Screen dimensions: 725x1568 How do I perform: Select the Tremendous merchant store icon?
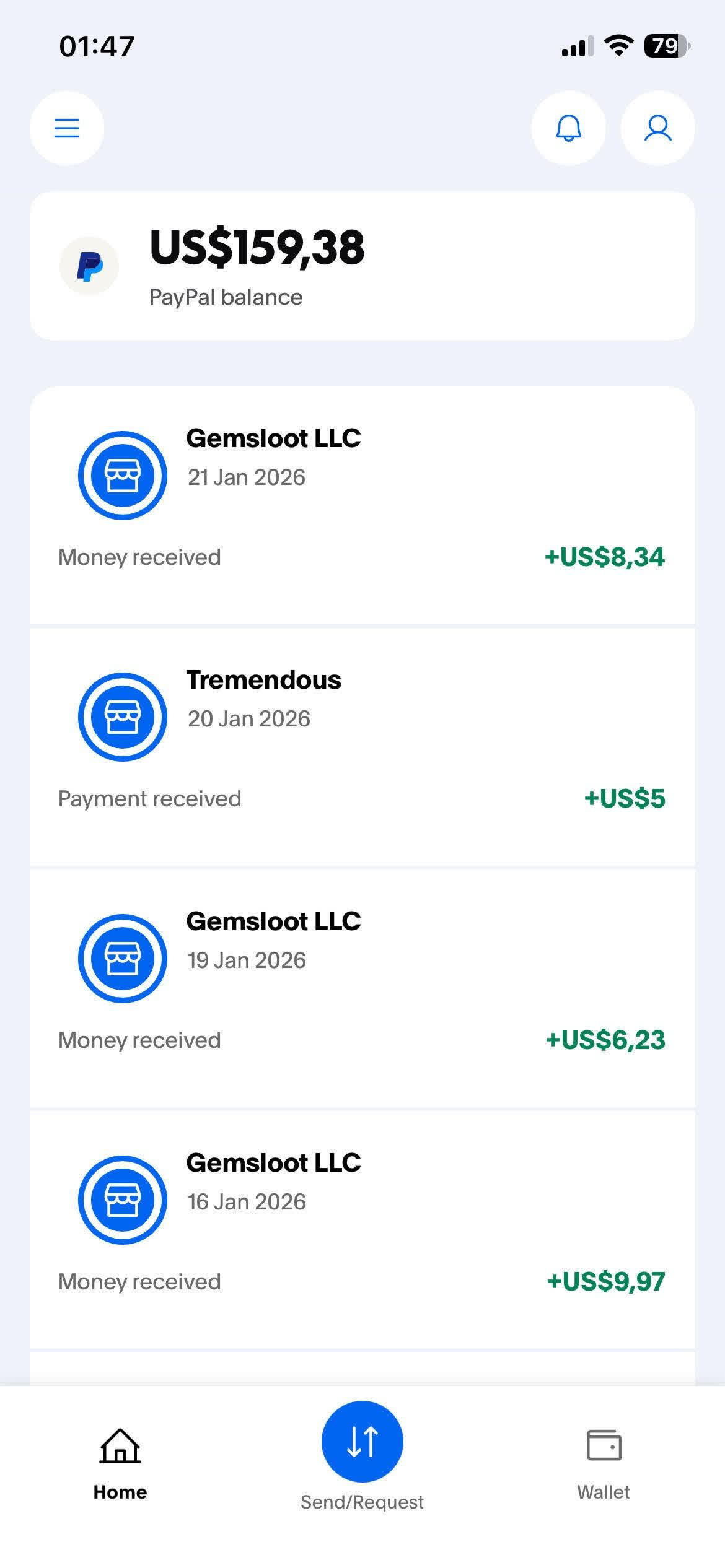pyautogui.click(x=122, y=716)
